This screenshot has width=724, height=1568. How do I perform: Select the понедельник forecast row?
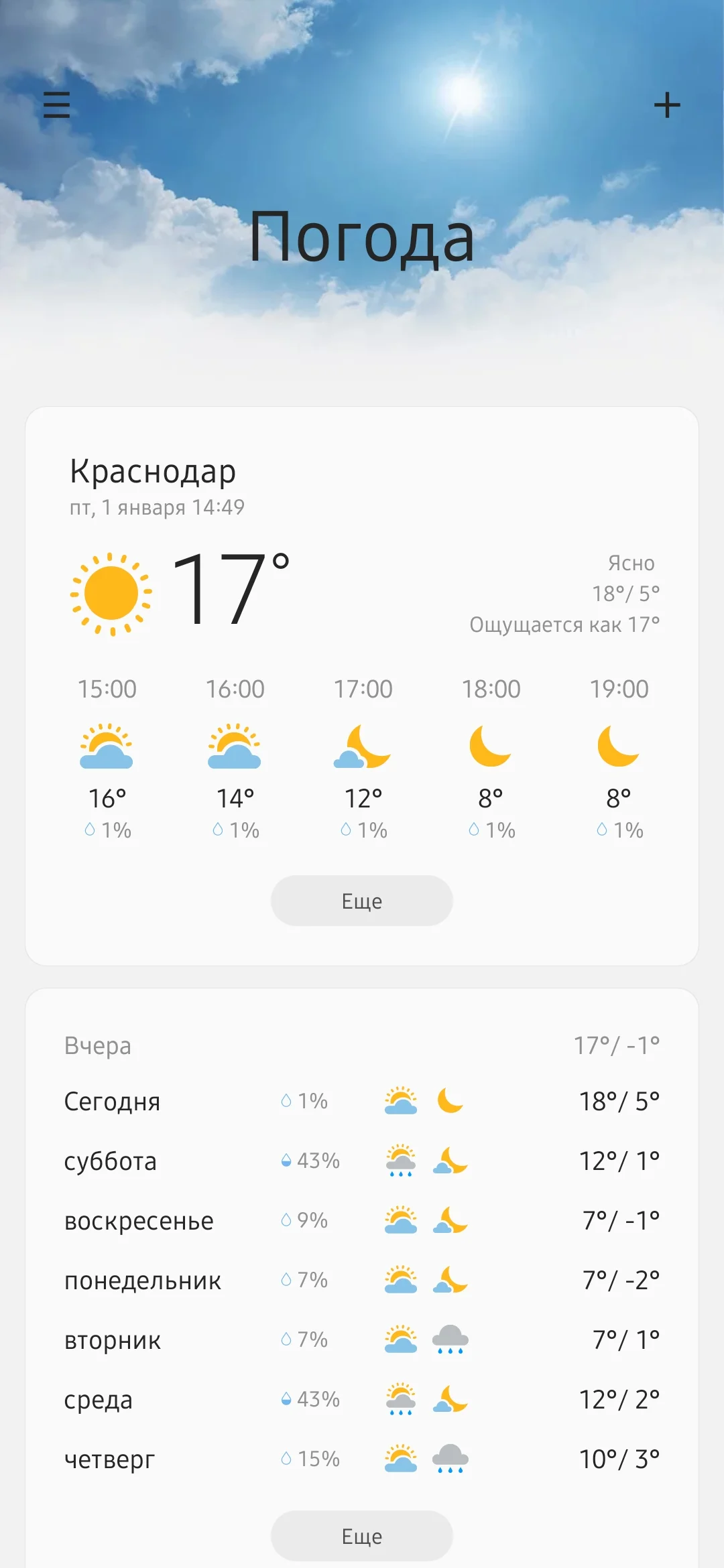click(143, 1281)
